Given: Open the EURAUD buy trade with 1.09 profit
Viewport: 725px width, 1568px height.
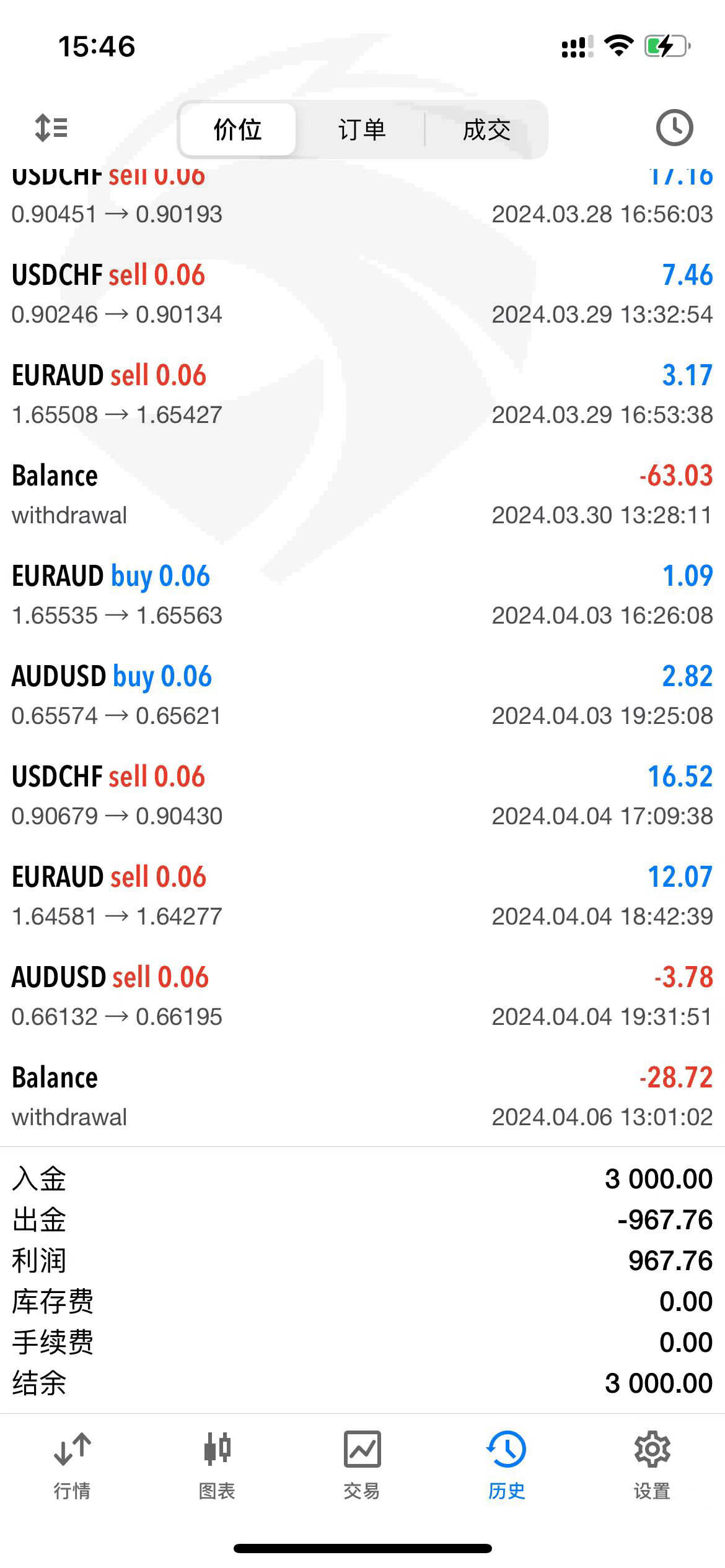Looking at the screenshot, I should click(x=362, y=595).
